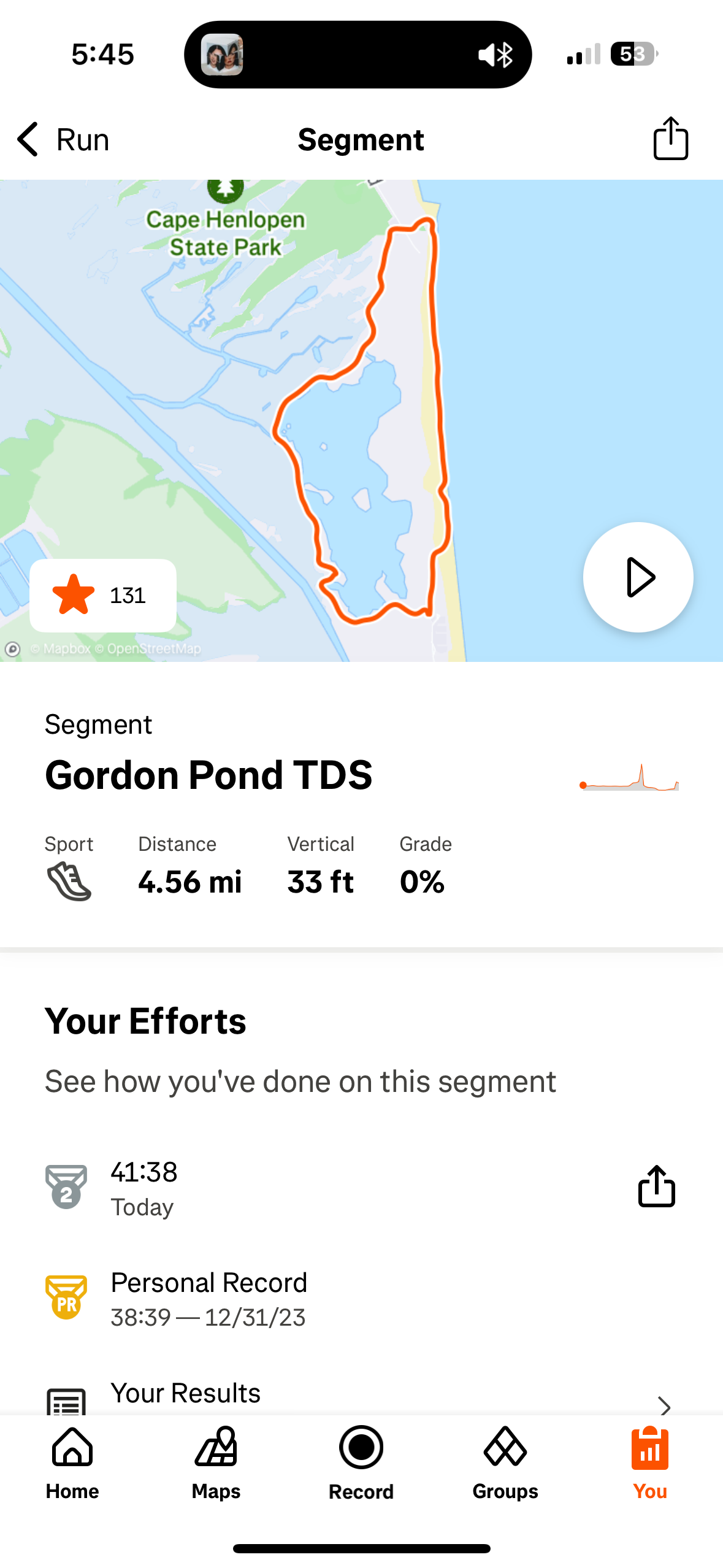Switch to the Home tab
The image size is (723, 1568).
coord(72,1462)
